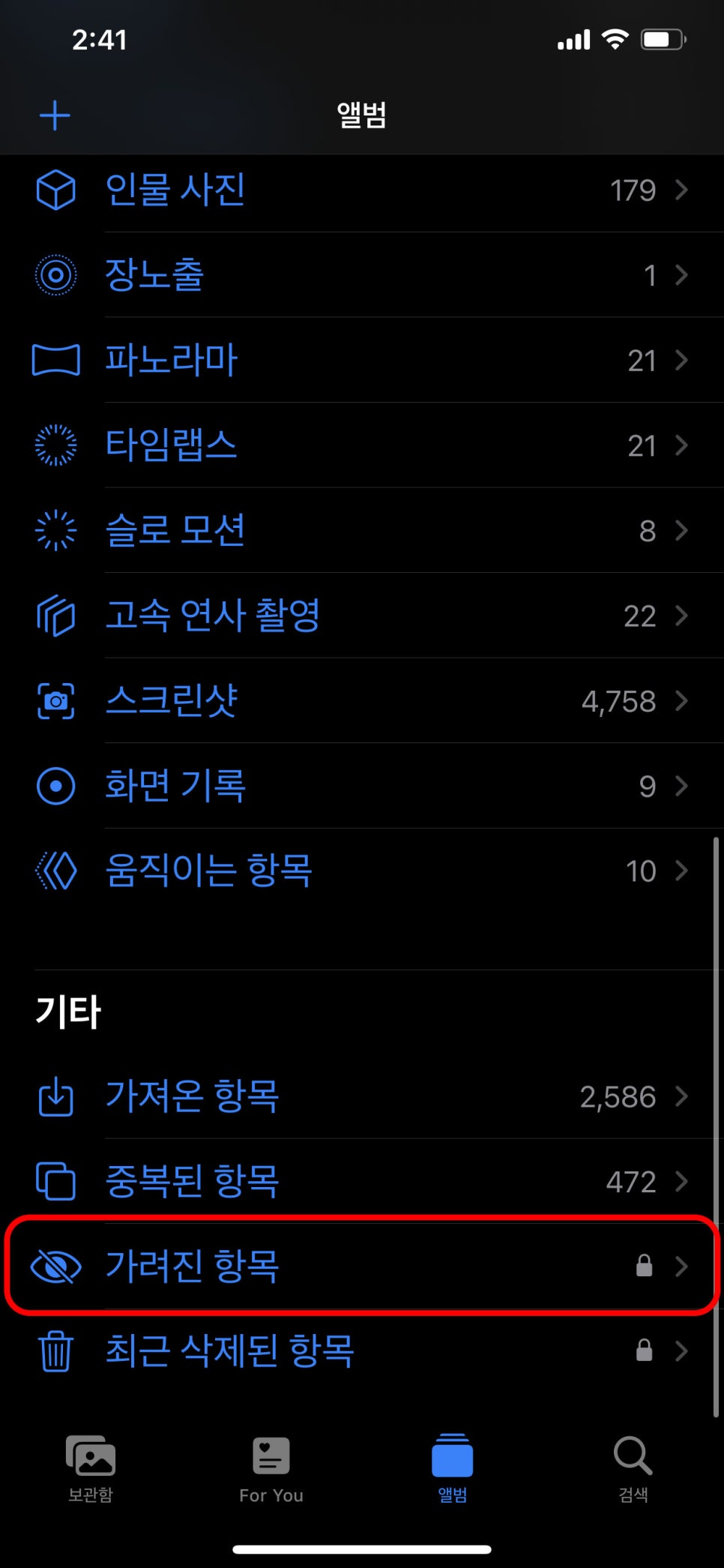Screen dimensions: 724x1568
Task: Switch to the 보관함 tab
Action: click(x=91, y=1468)
